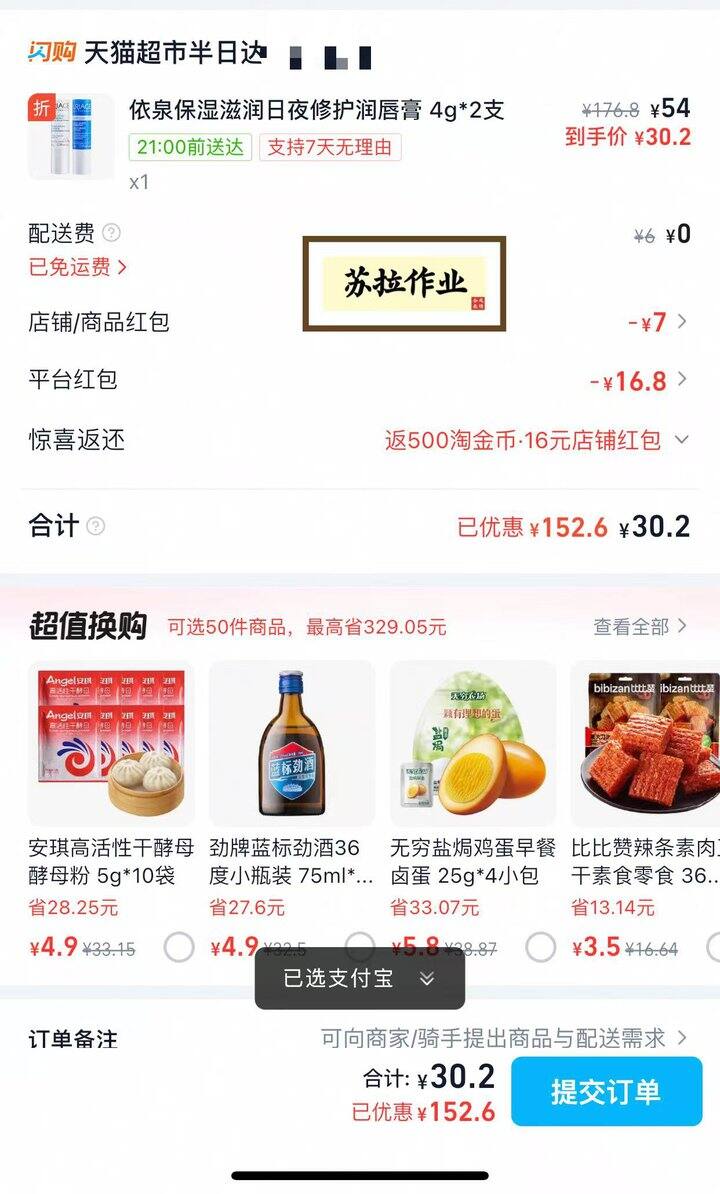Select the 无穷盐焗鸡蛋 add-on item
The width and height of the screenshot is (720, 1194).
pyautogui.click(x=541, y=947)
